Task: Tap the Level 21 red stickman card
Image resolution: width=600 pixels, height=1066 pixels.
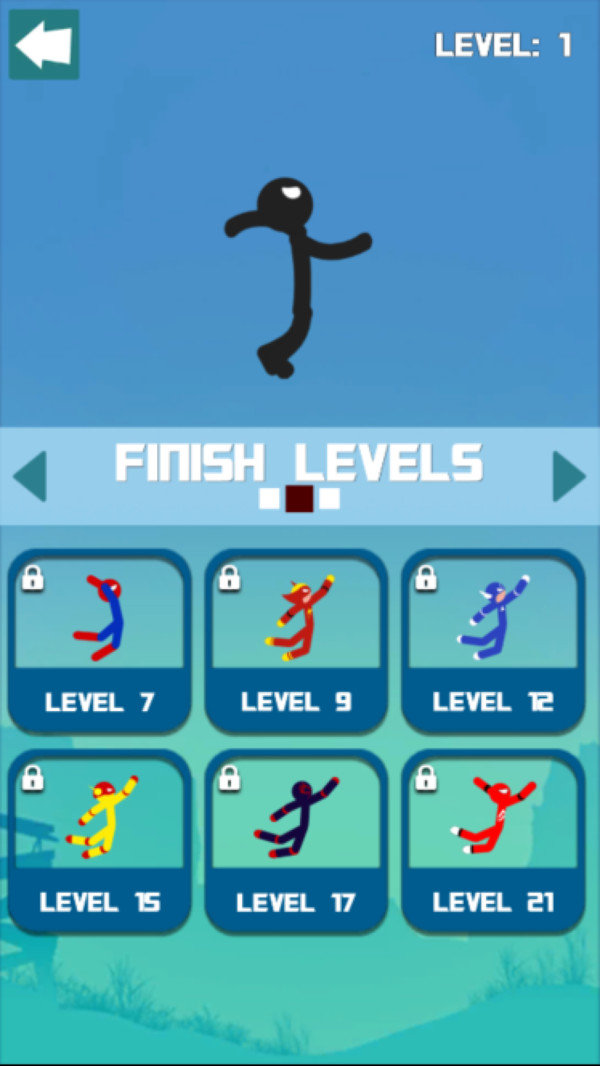Action: click(493, 840)
